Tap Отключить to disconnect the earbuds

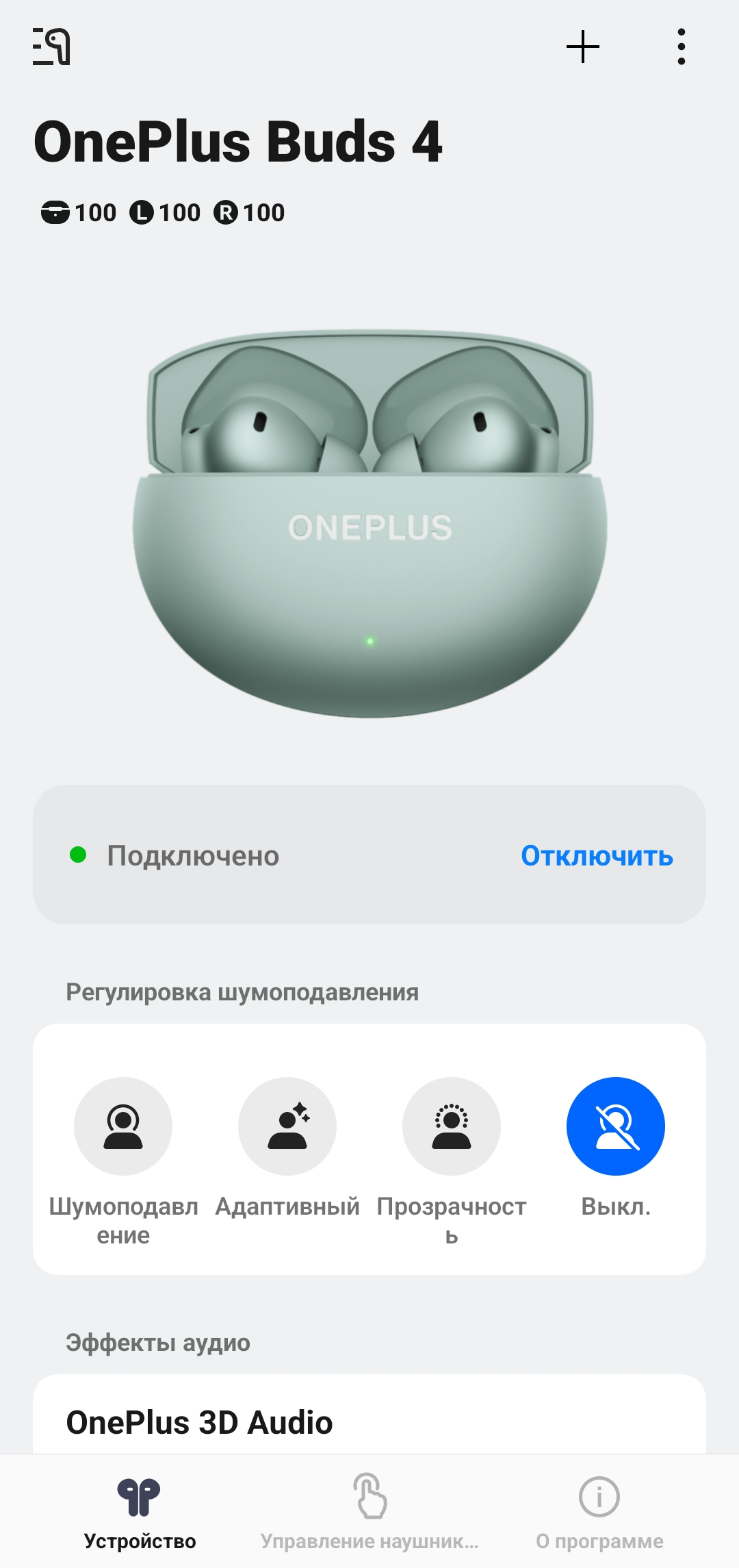point(597,856)
